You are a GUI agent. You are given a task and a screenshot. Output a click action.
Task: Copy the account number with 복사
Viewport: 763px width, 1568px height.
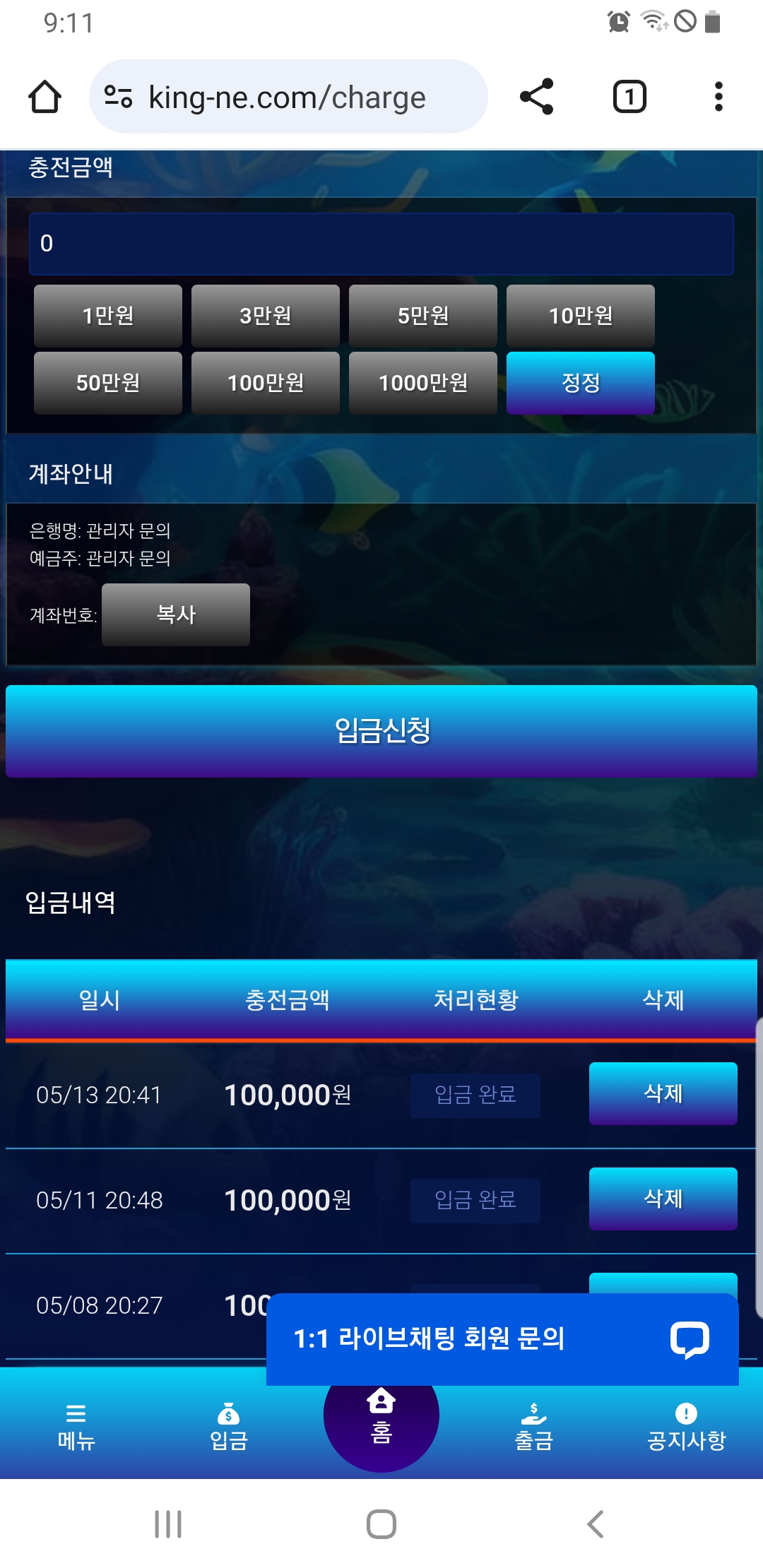(176, 614)
